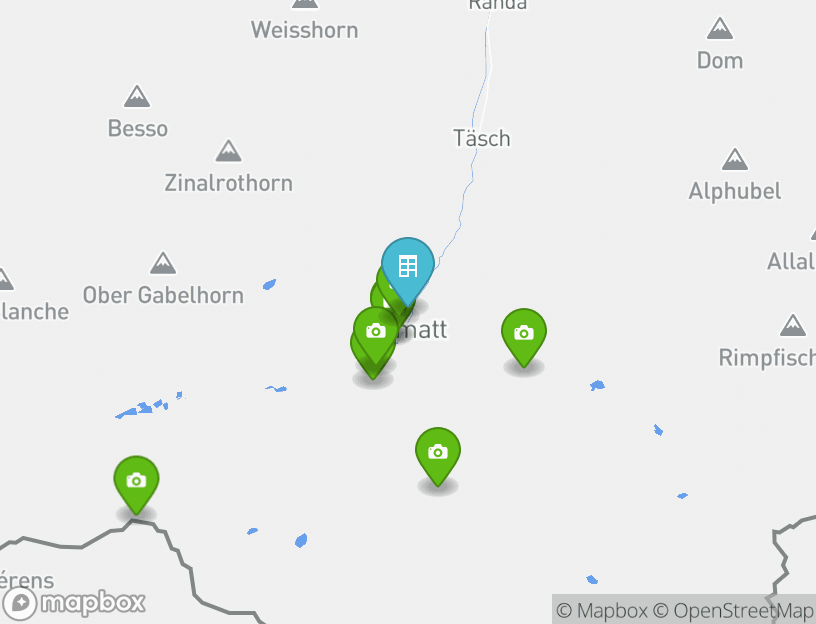Viewport: 816px width, 624px height.
Task: Select the camera marker directly south of Zermatt
Action: 437,453
